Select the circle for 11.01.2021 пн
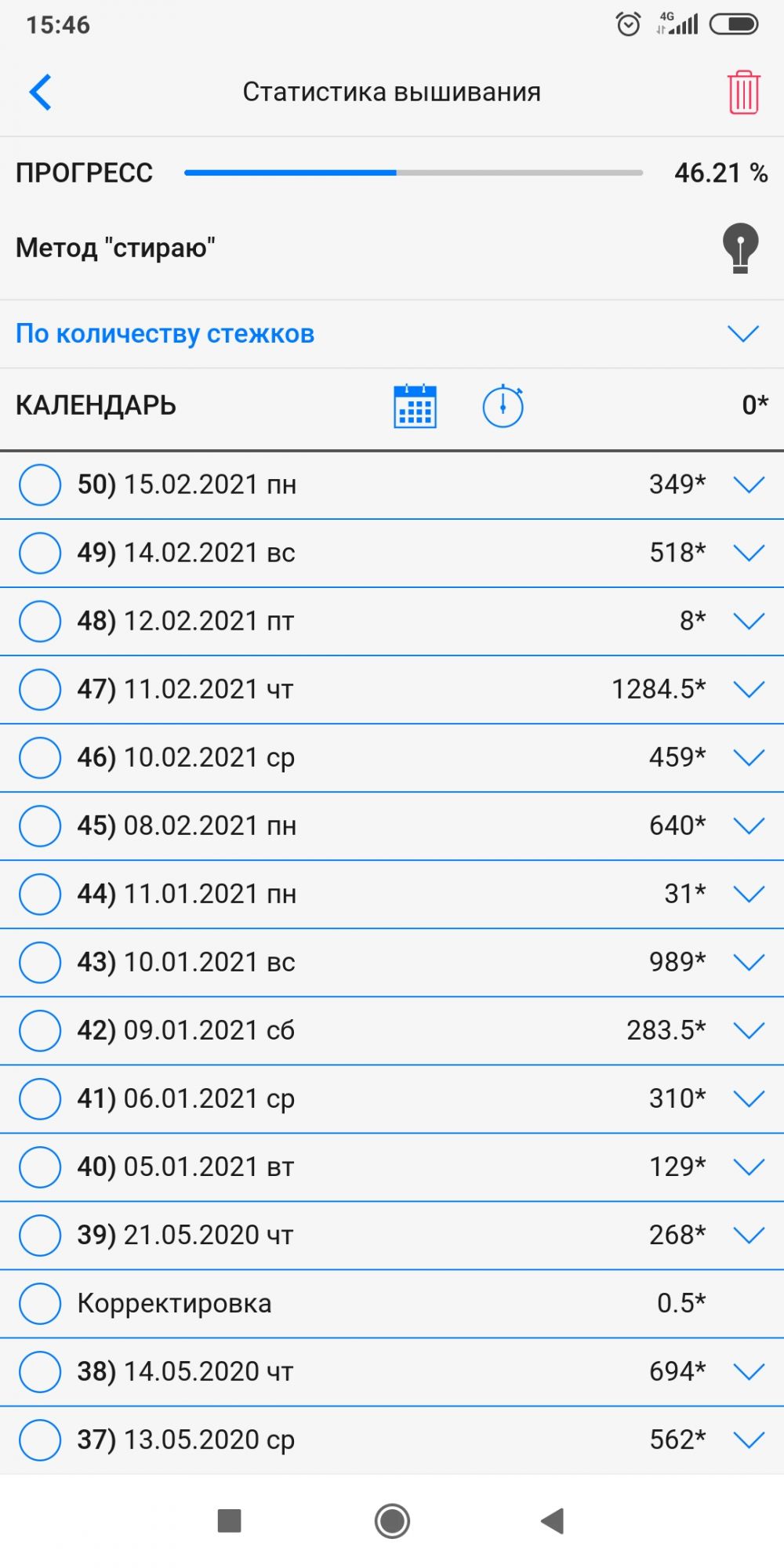The height and width of the screenshot is (1568, 784). pyautogui.click(x=40, y=894)
